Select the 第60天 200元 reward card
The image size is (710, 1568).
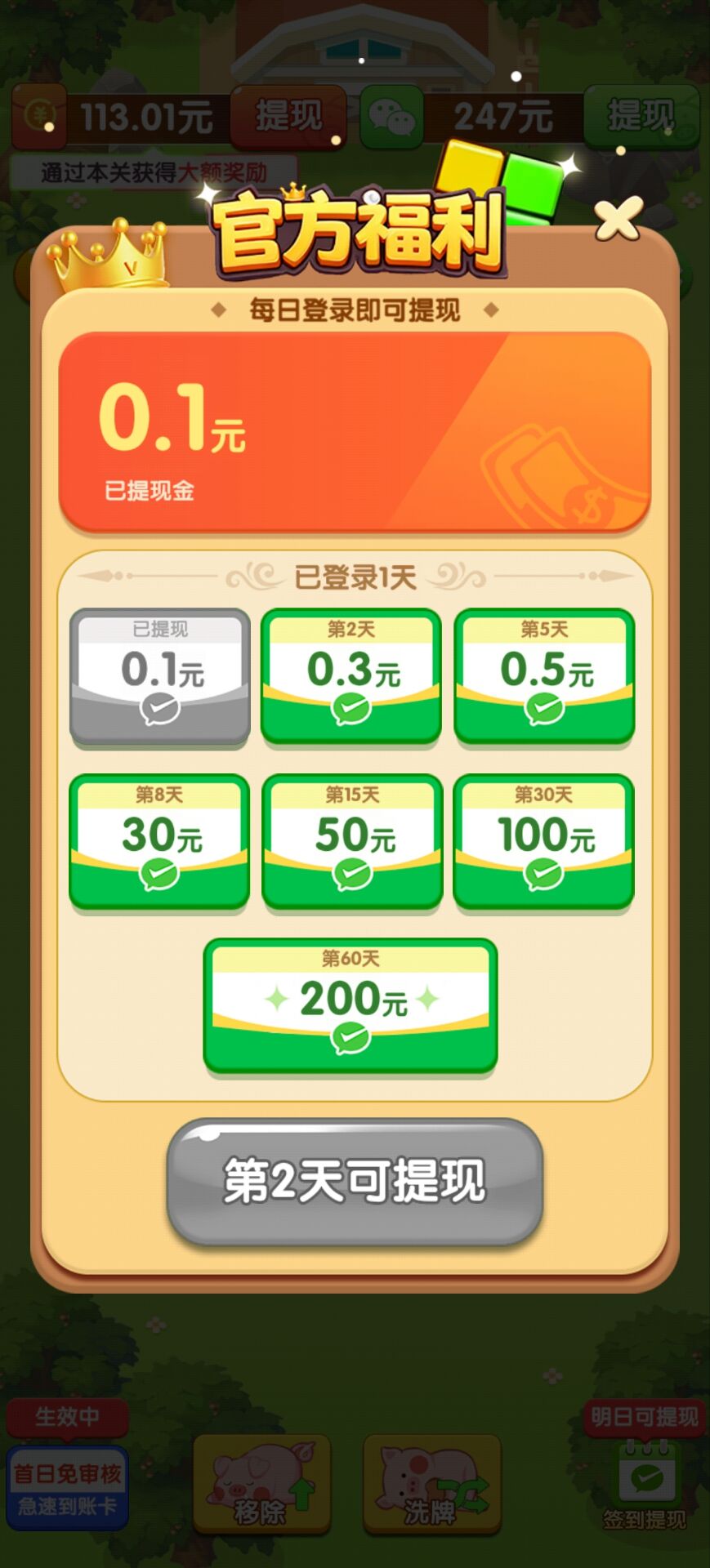(x=351, y=1005)
